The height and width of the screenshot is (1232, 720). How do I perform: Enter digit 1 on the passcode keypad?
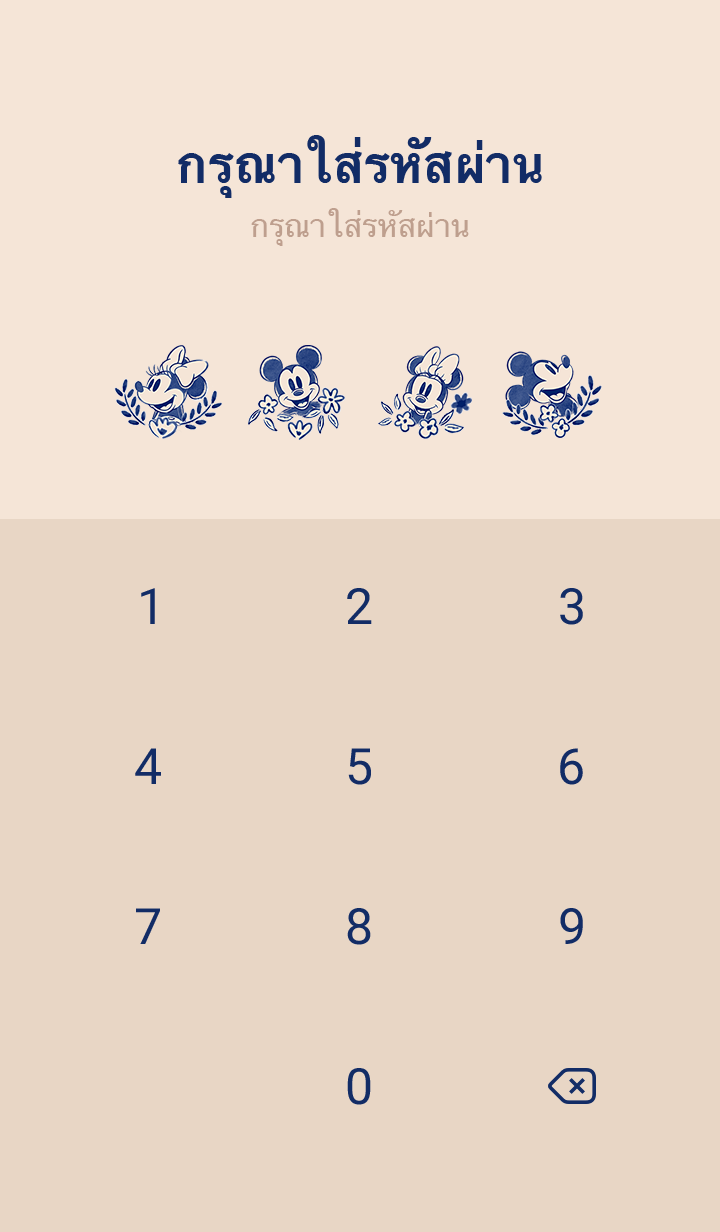tap(149, 607)
